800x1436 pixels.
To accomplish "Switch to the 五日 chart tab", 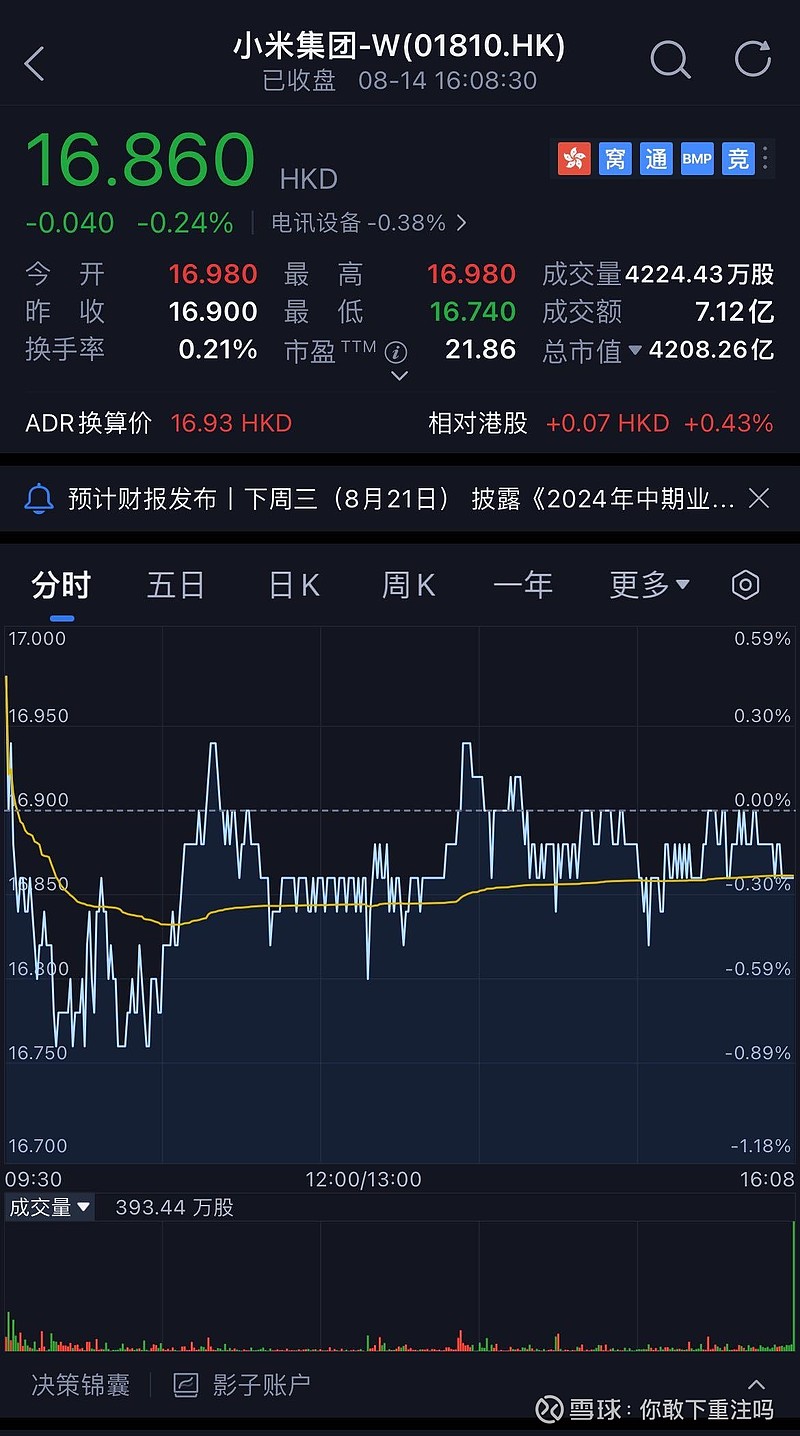I will 176,585.
